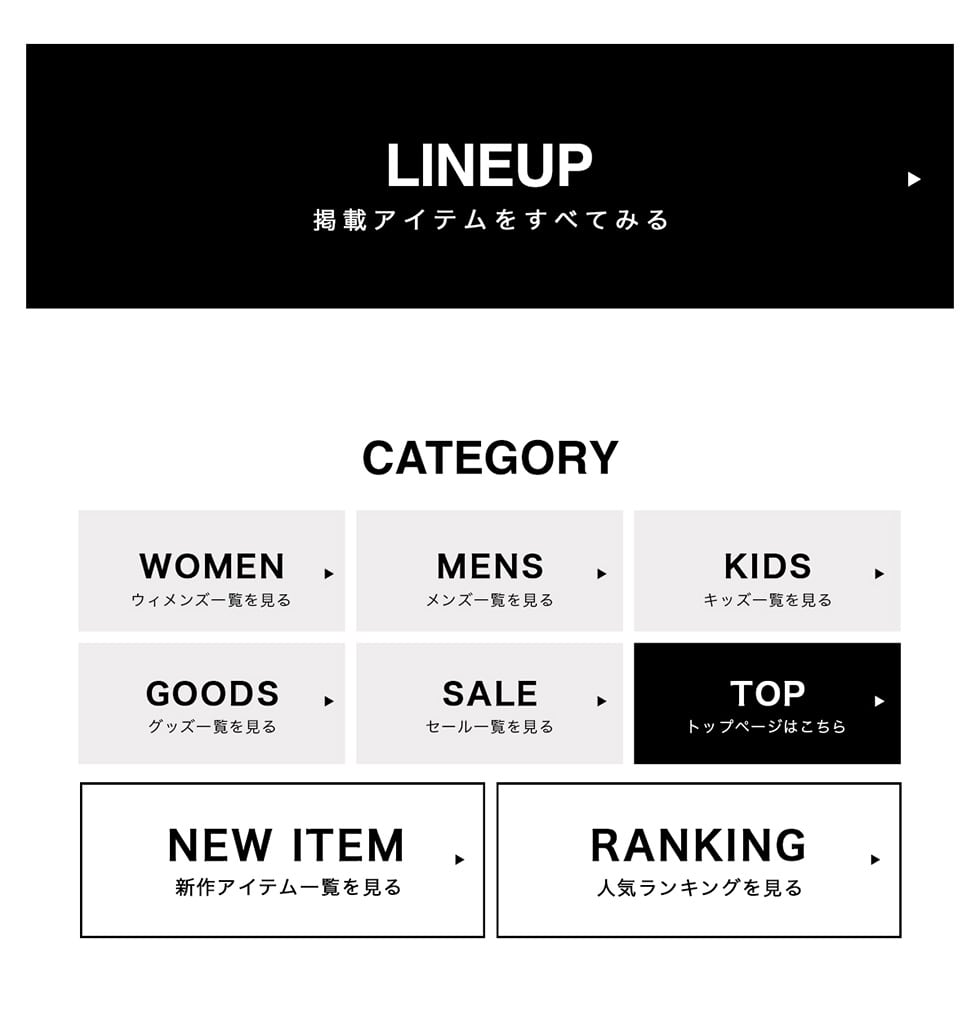The width and height of the screenshot is (980, 1016).
Task: View the GOODS item list
Action: pyautogui.click(x=212, y=703)
